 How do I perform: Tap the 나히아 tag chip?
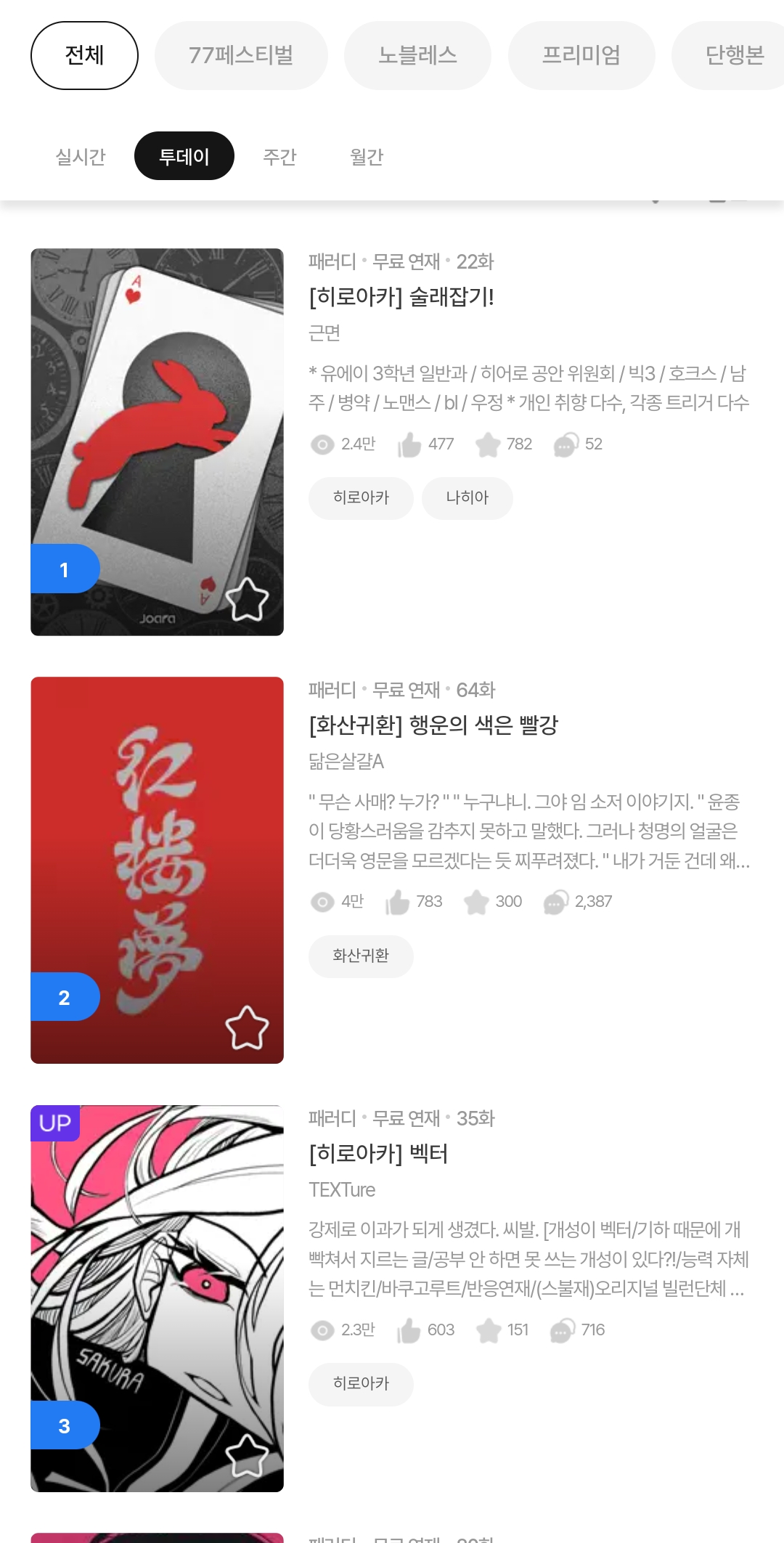coord(467,498)
